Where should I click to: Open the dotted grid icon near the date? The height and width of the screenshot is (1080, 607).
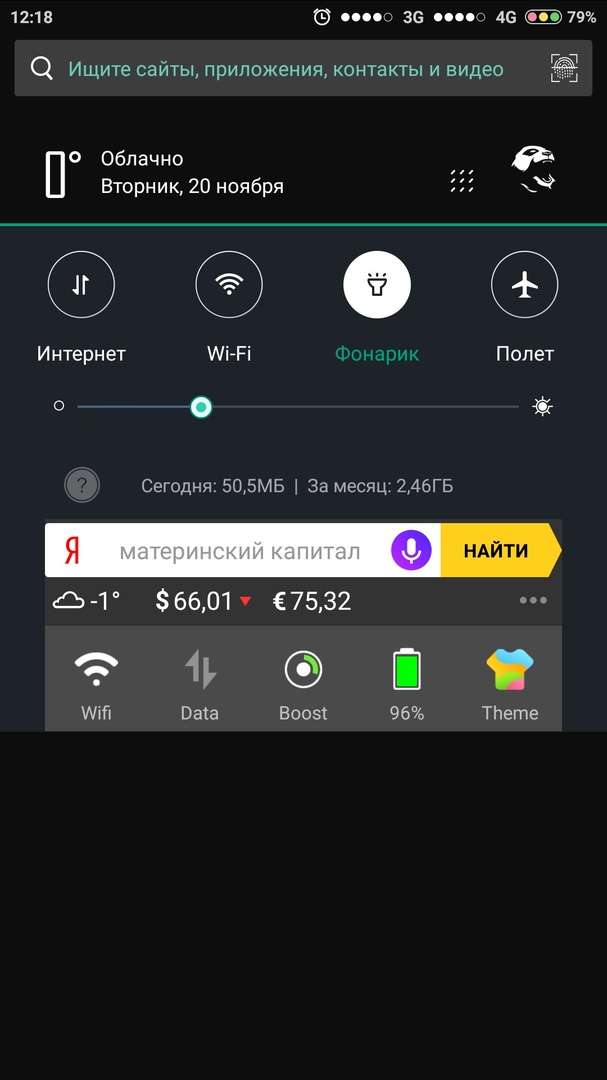462,180
